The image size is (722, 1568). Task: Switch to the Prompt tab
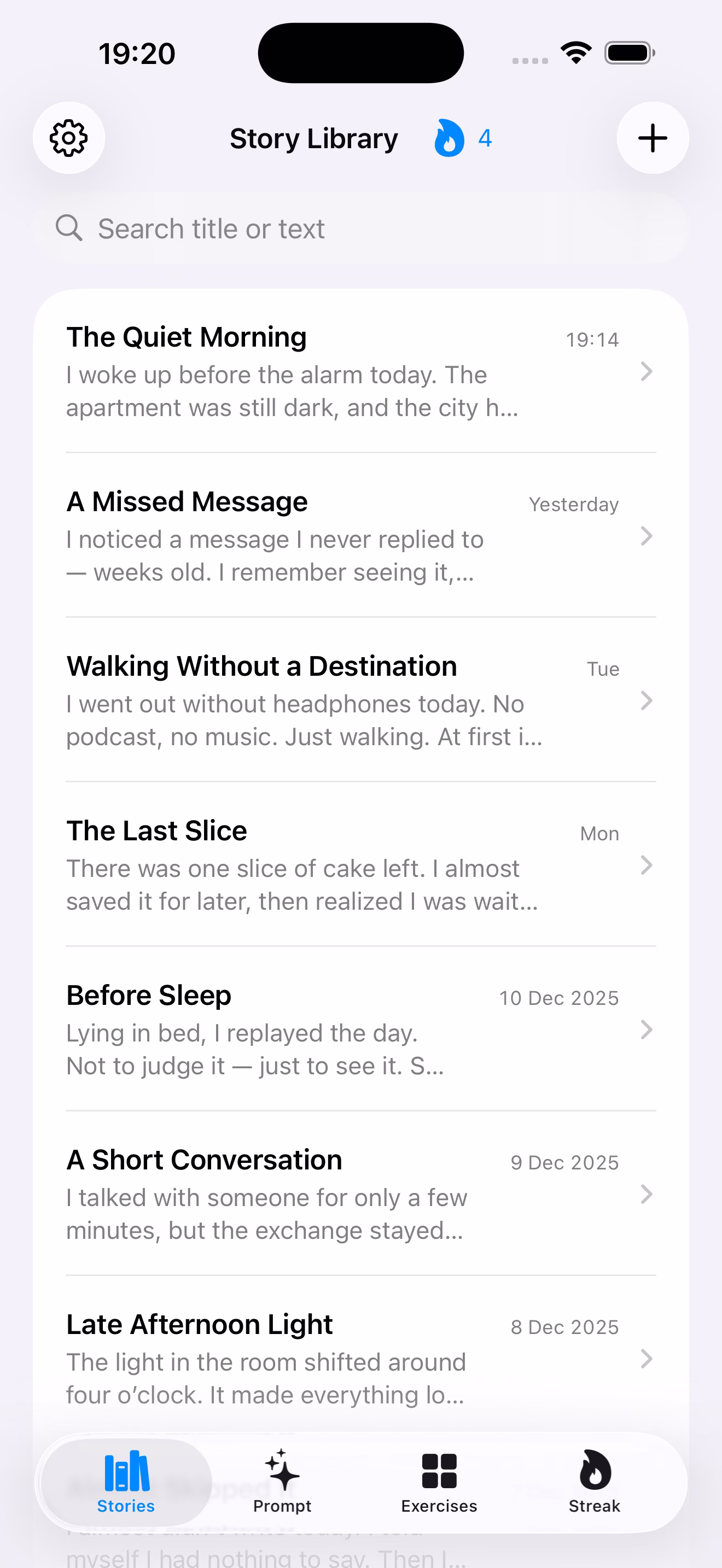tap(282, 1485)
